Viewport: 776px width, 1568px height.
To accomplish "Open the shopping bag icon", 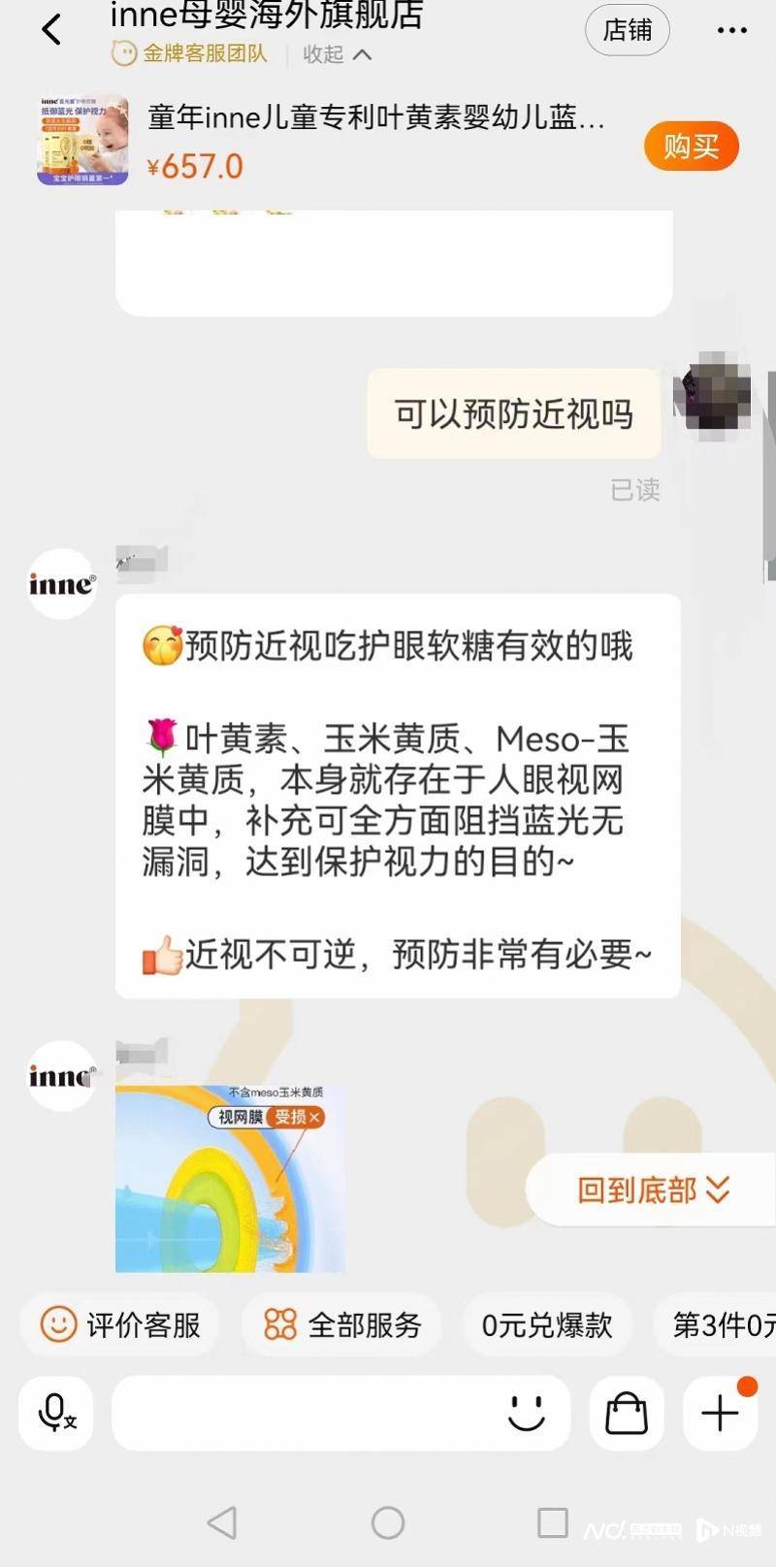I will pos(627,1413).
